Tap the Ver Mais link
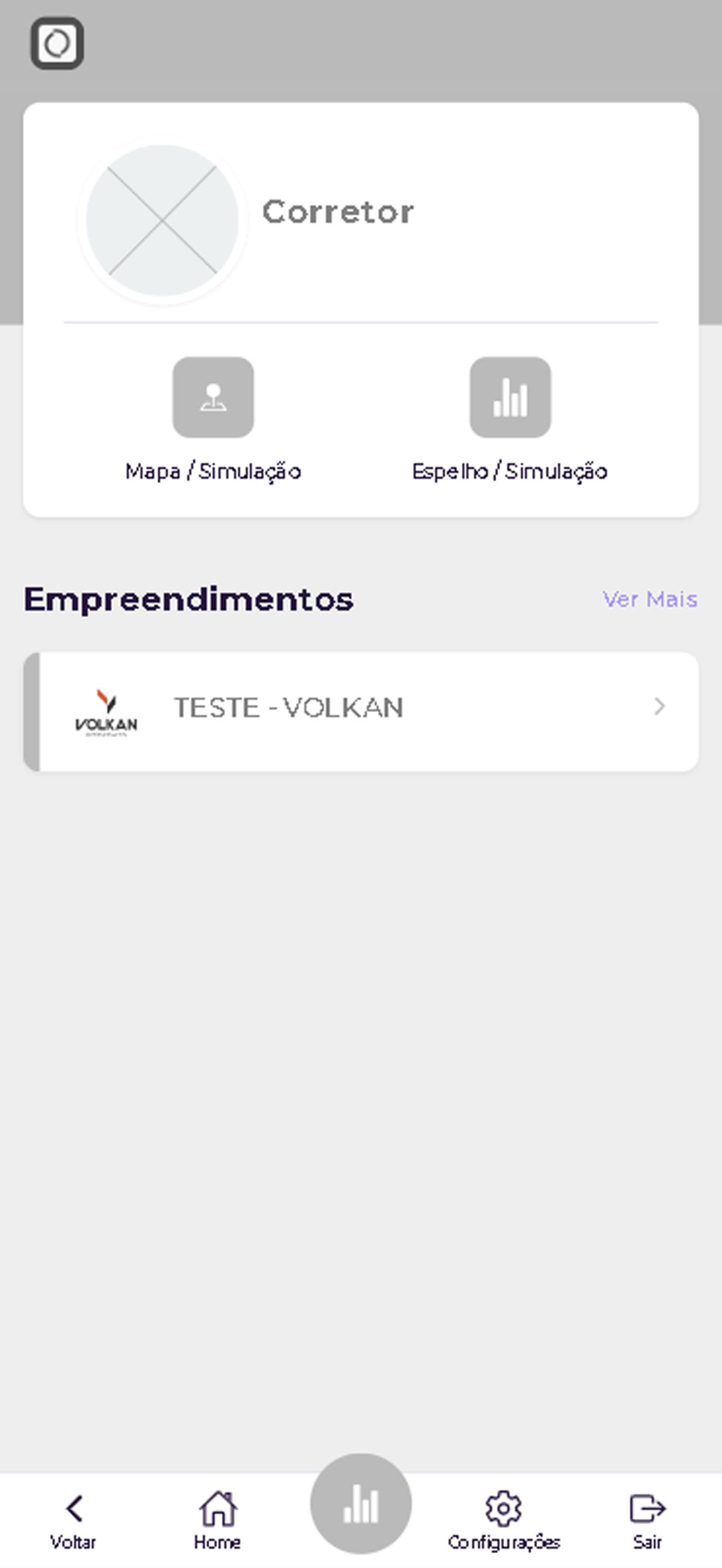Image resolution: width=722 pixels, height=1568 pixels. (x=650, y=599)
